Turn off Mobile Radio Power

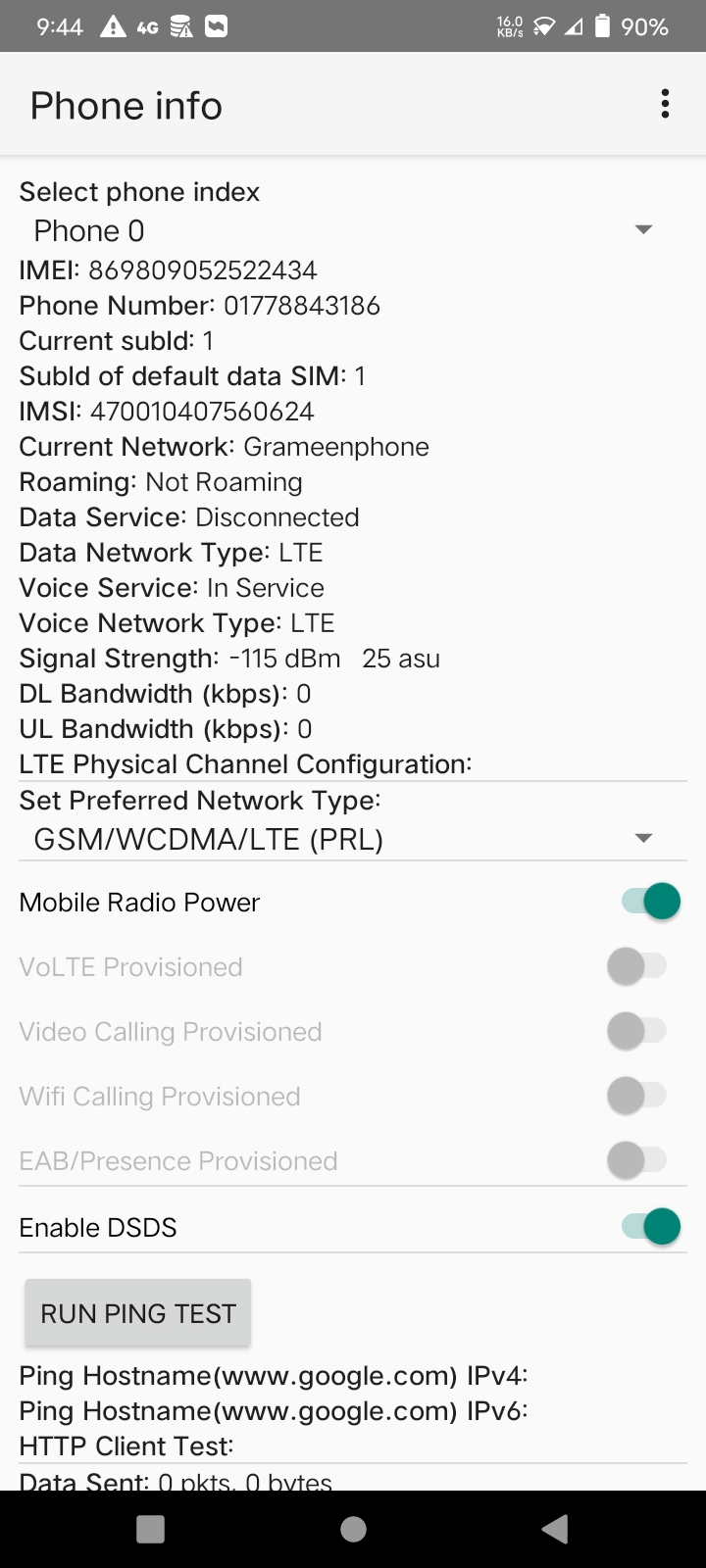(x=650, y=902)
